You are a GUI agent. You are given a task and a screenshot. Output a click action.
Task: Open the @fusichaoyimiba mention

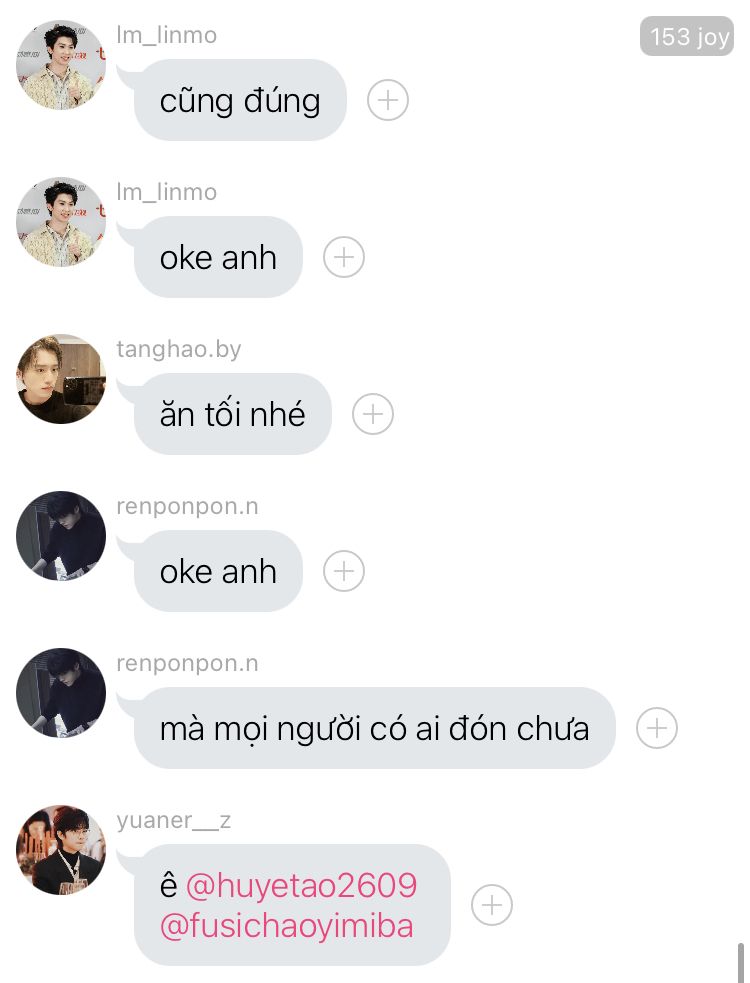point(287,926)
